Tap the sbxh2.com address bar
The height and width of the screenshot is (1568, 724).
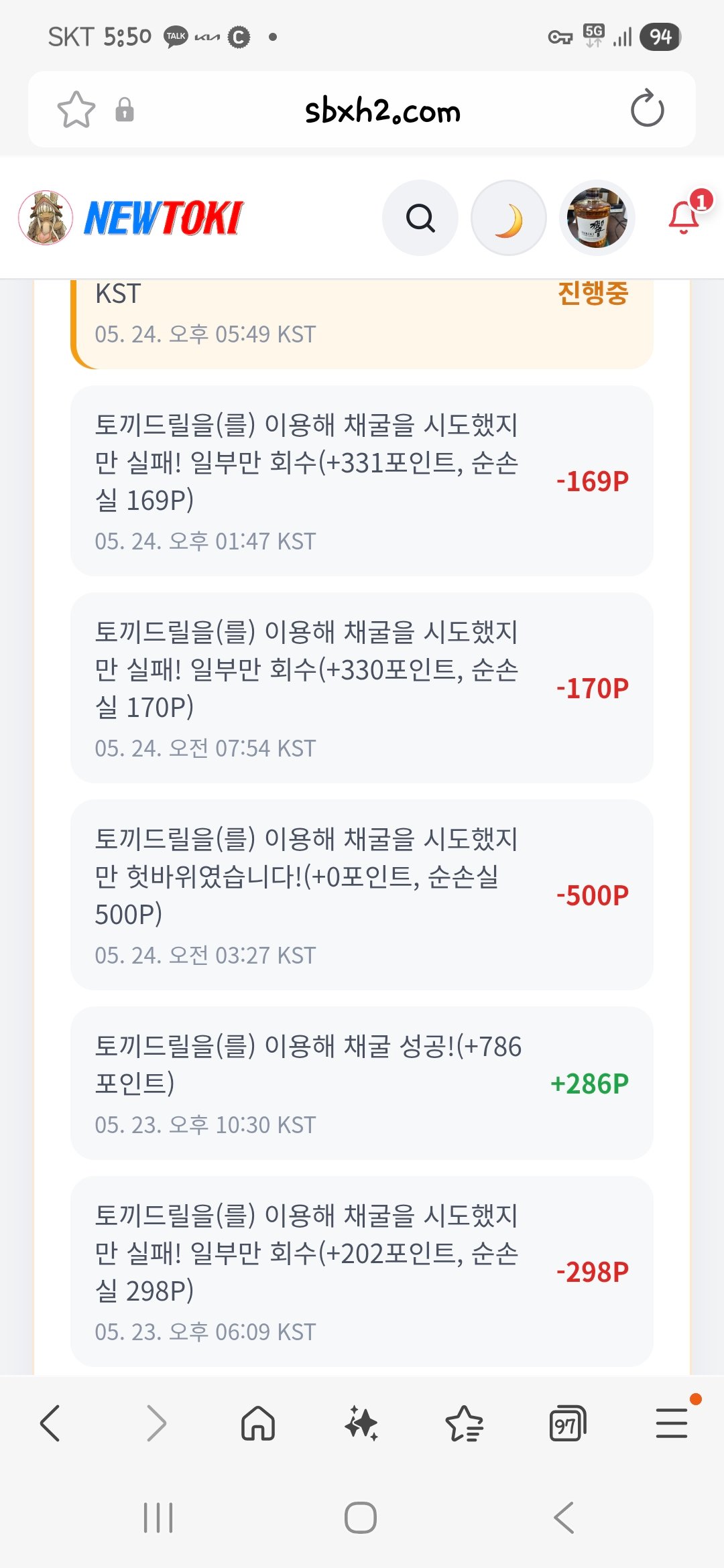coord(382,111)
